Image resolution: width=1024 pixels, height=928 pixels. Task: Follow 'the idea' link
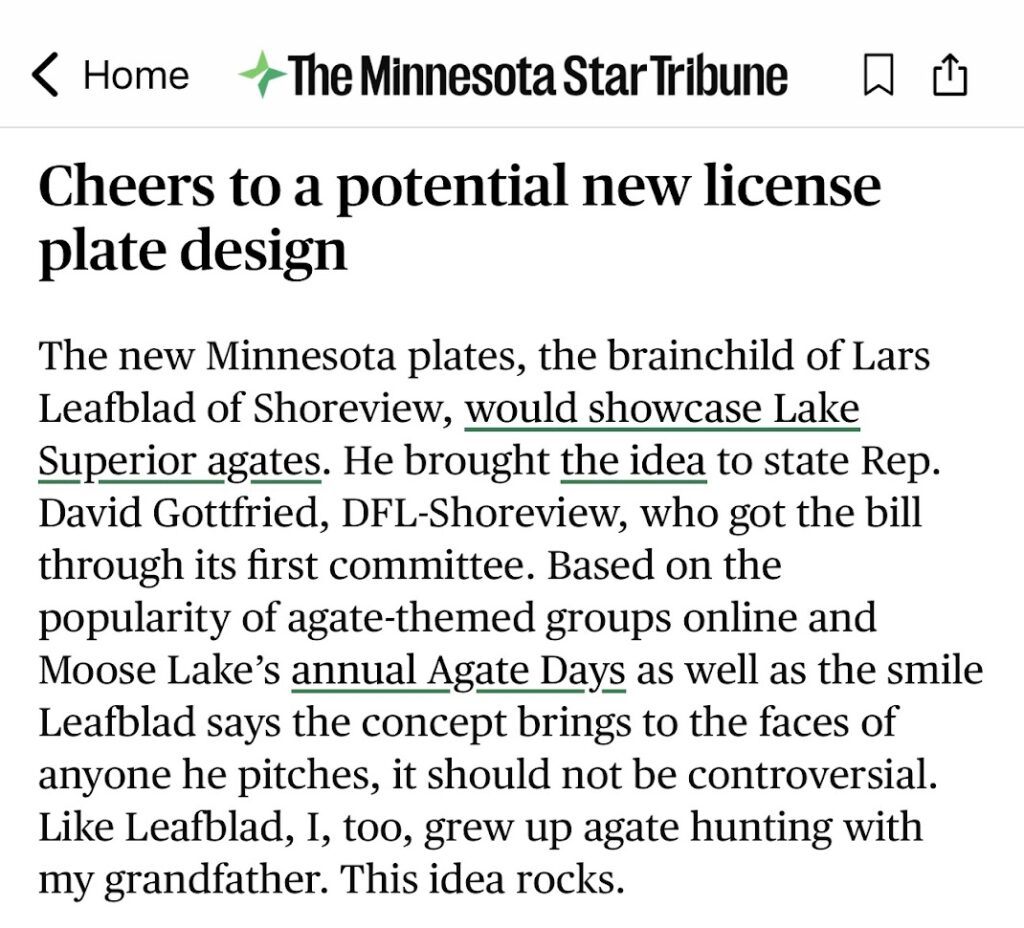(634, 461)
